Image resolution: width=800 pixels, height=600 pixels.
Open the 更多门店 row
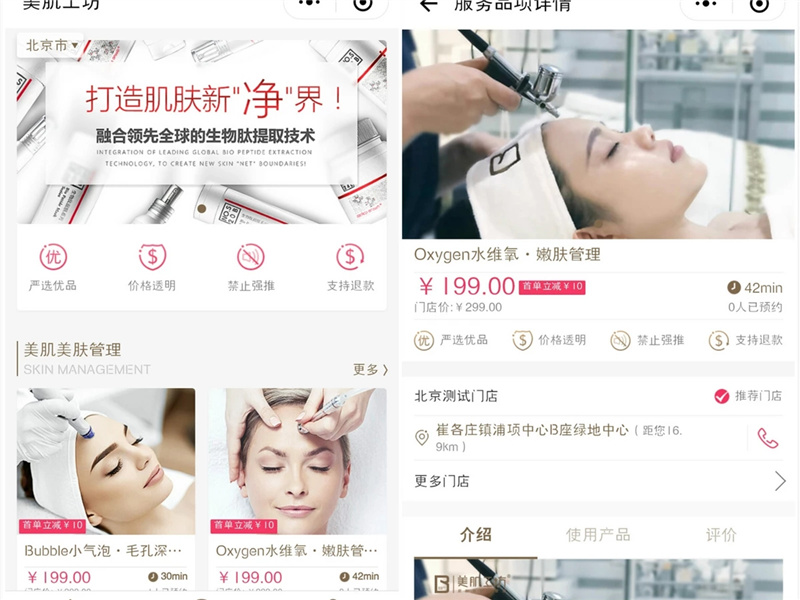tap(600, 481)
